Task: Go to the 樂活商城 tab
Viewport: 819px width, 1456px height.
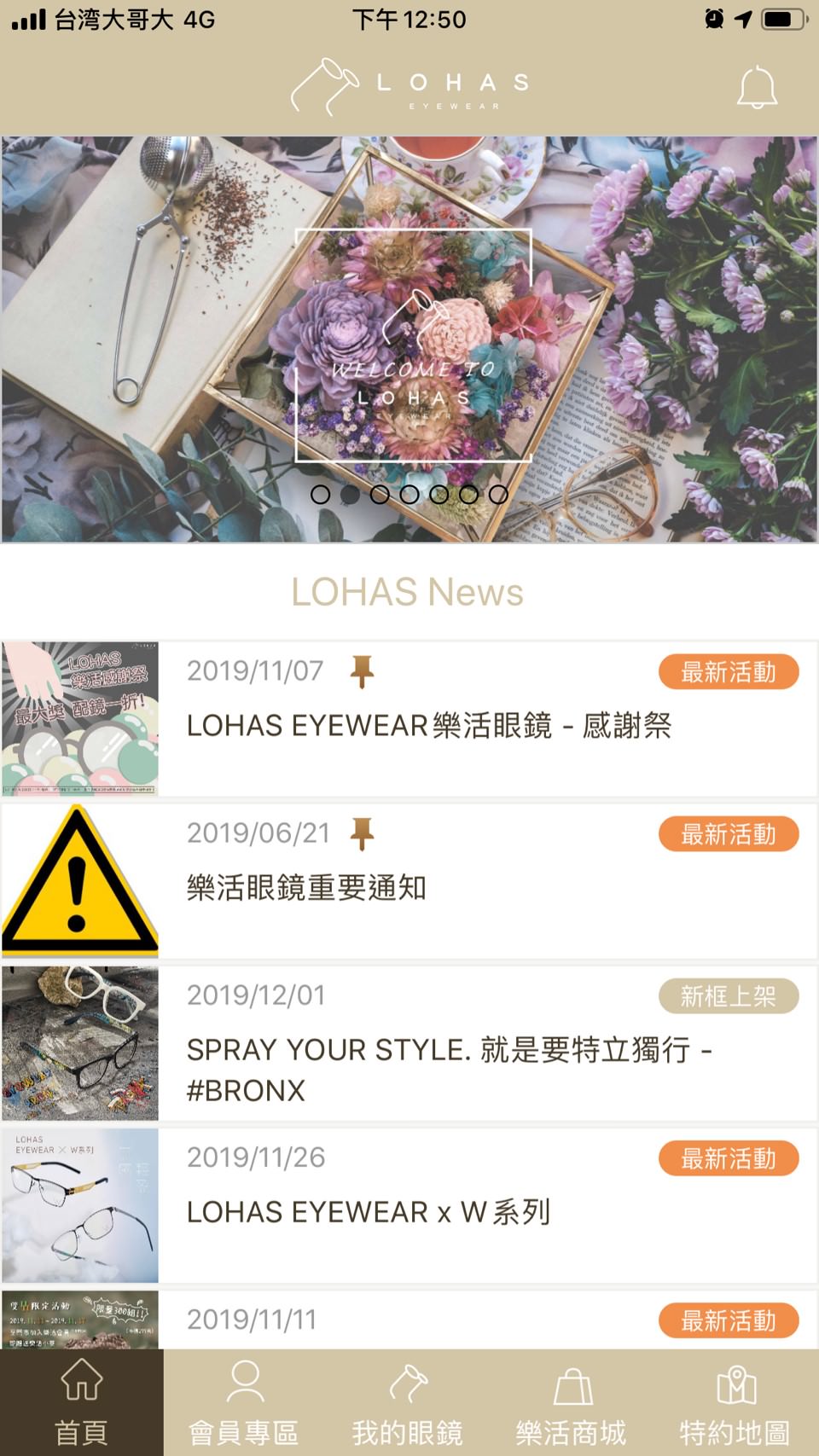Action: (x=572, y=1405)
